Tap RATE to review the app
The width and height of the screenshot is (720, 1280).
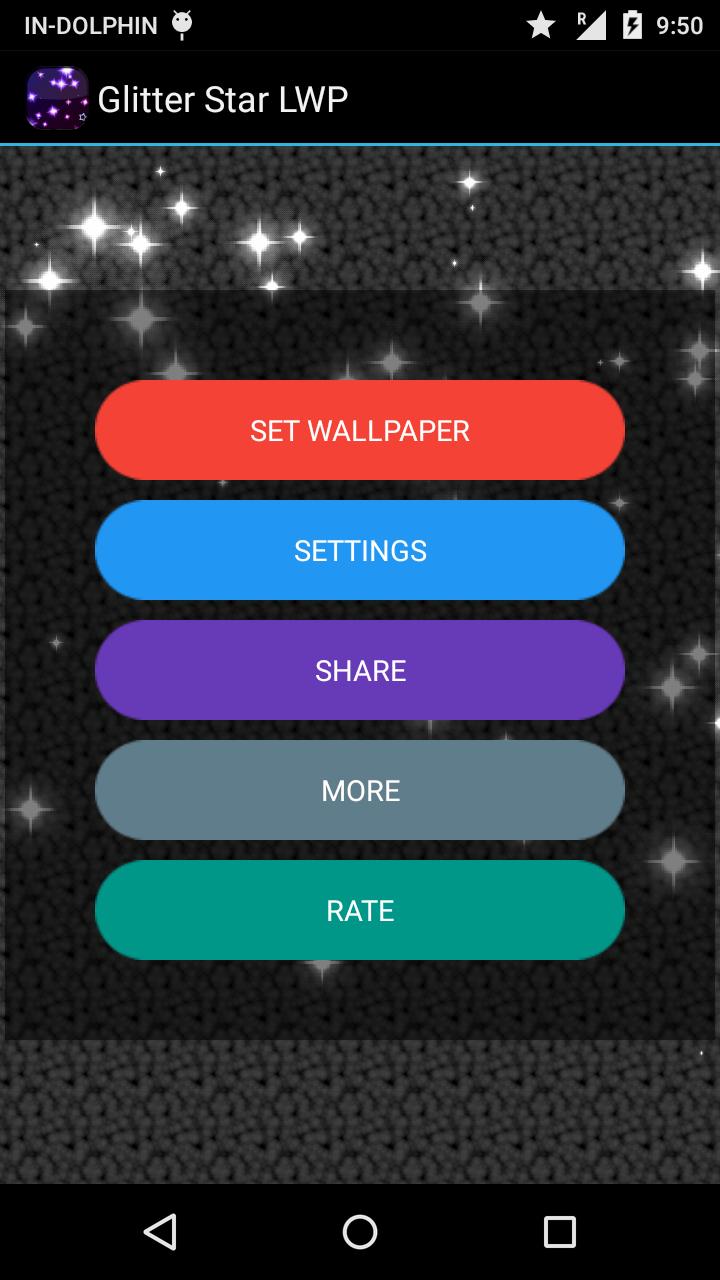coord(360,910)
